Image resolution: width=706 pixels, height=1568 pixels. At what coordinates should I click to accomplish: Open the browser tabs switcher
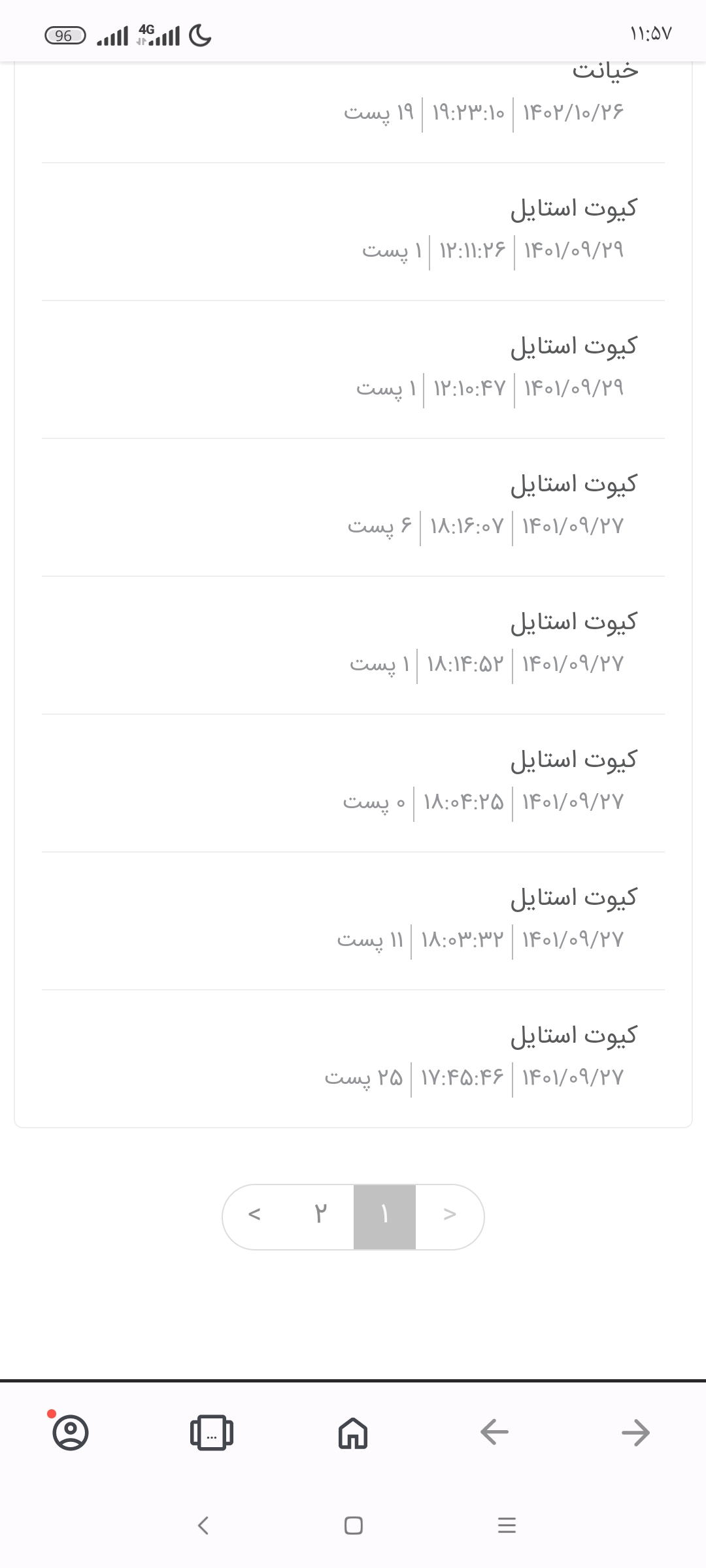click(212, 1433)
